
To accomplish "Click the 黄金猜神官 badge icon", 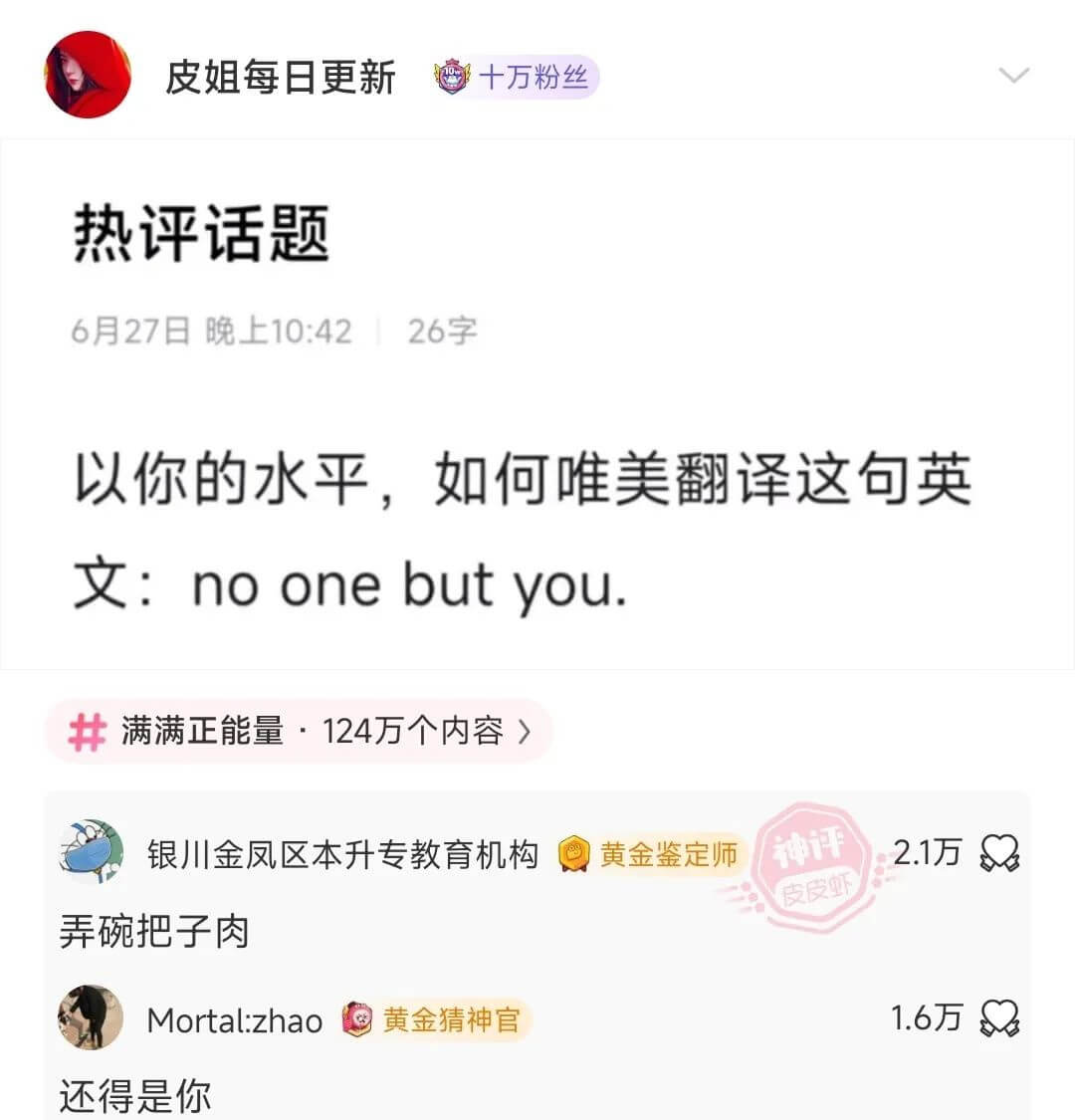I will (x=357, y=1018).
